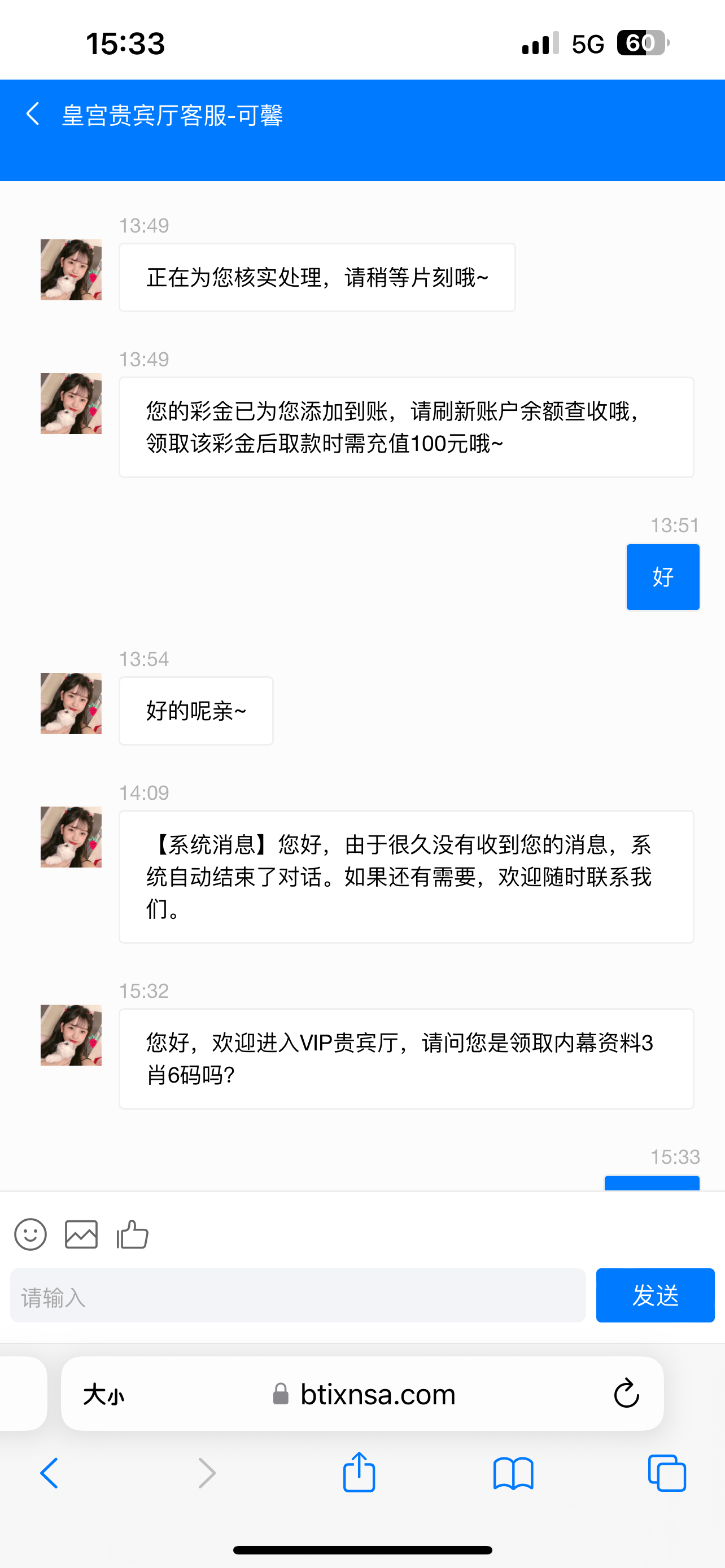Attach an image to the chat

point(81,1234)
